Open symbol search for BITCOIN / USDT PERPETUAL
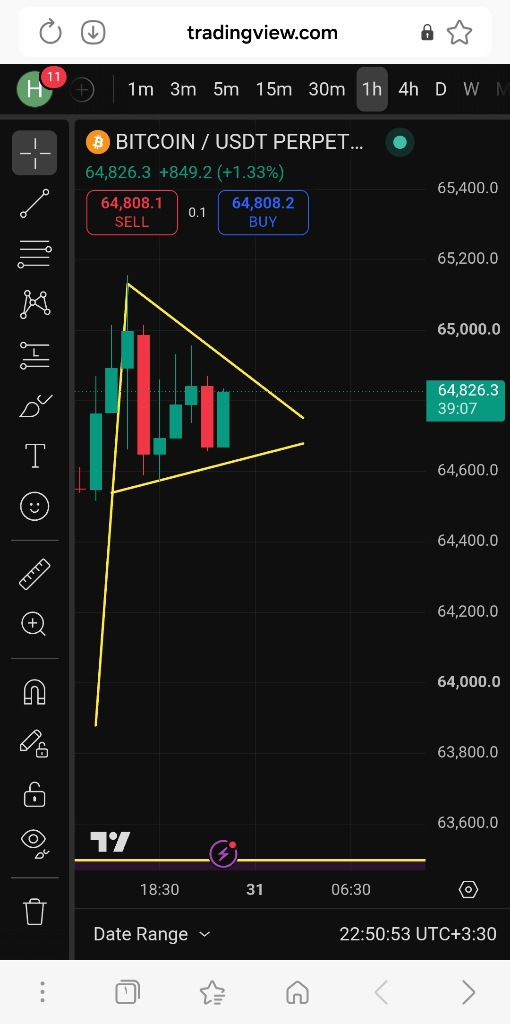Screen dimensions: 510x1024 click(239, 142)
